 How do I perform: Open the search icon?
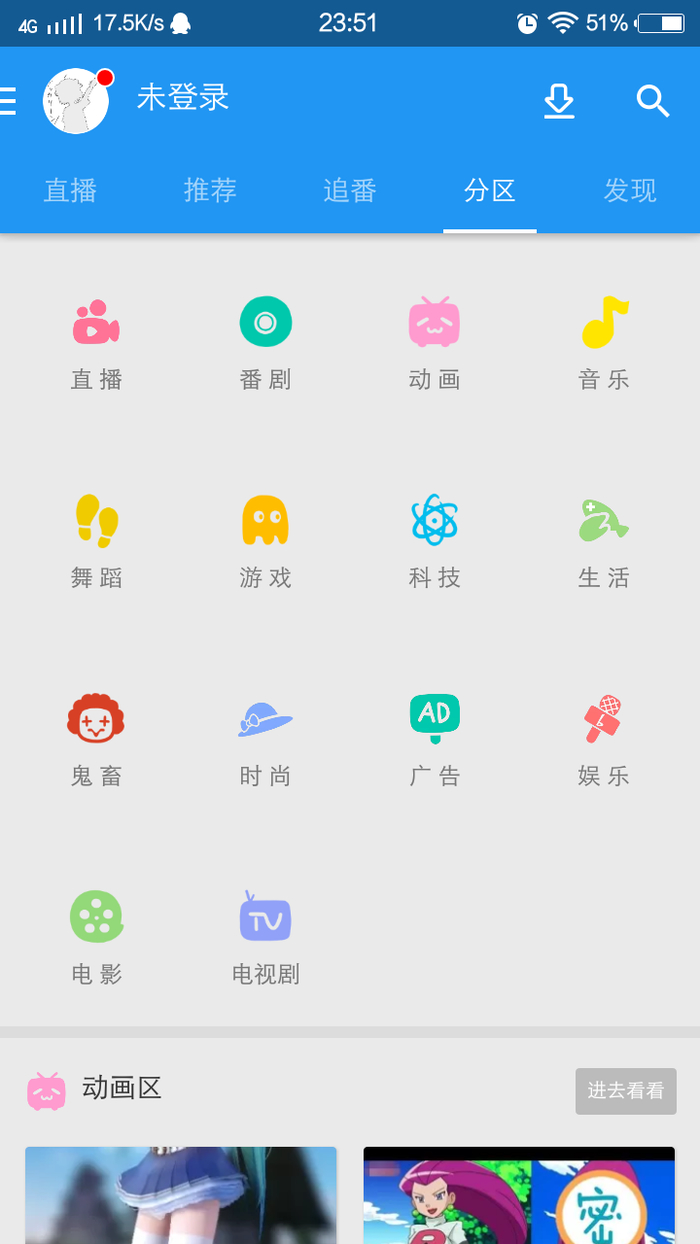click(652, 101)
